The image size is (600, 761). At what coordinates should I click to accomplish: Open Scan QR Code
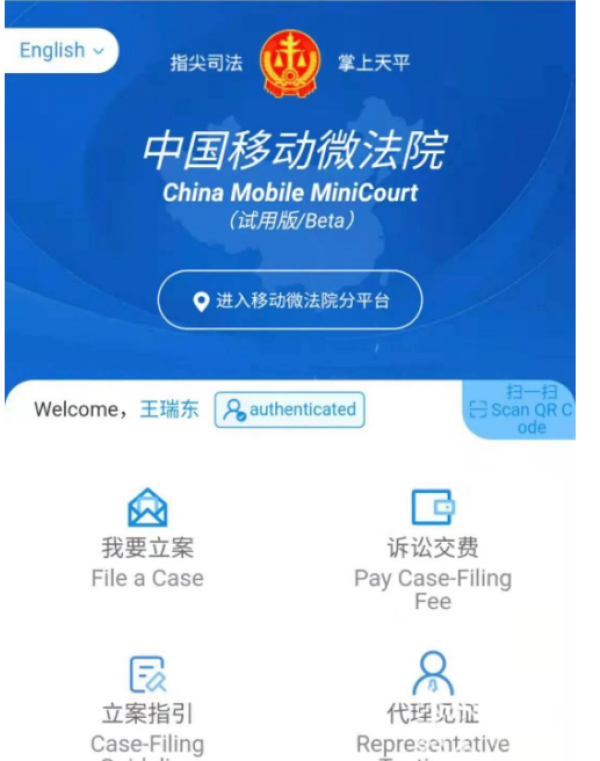[x=520, y=410]
